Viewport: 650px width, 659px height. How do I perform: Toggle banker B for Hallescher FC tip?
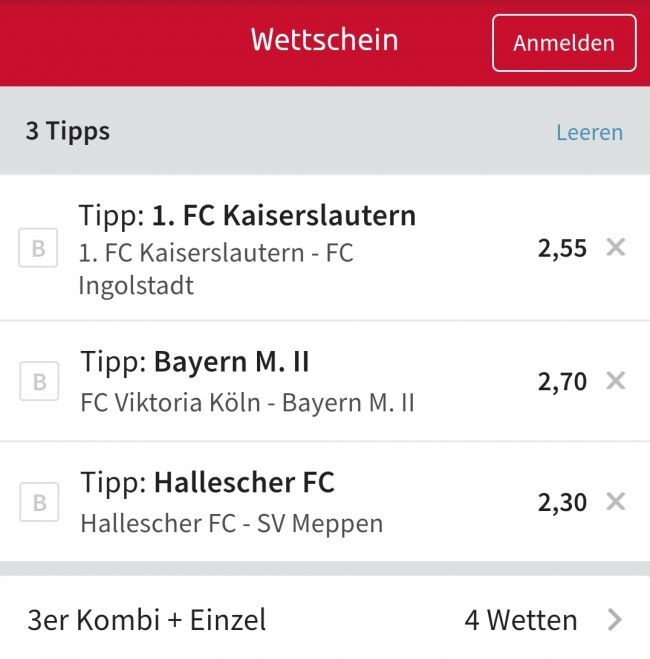[39, 502]
